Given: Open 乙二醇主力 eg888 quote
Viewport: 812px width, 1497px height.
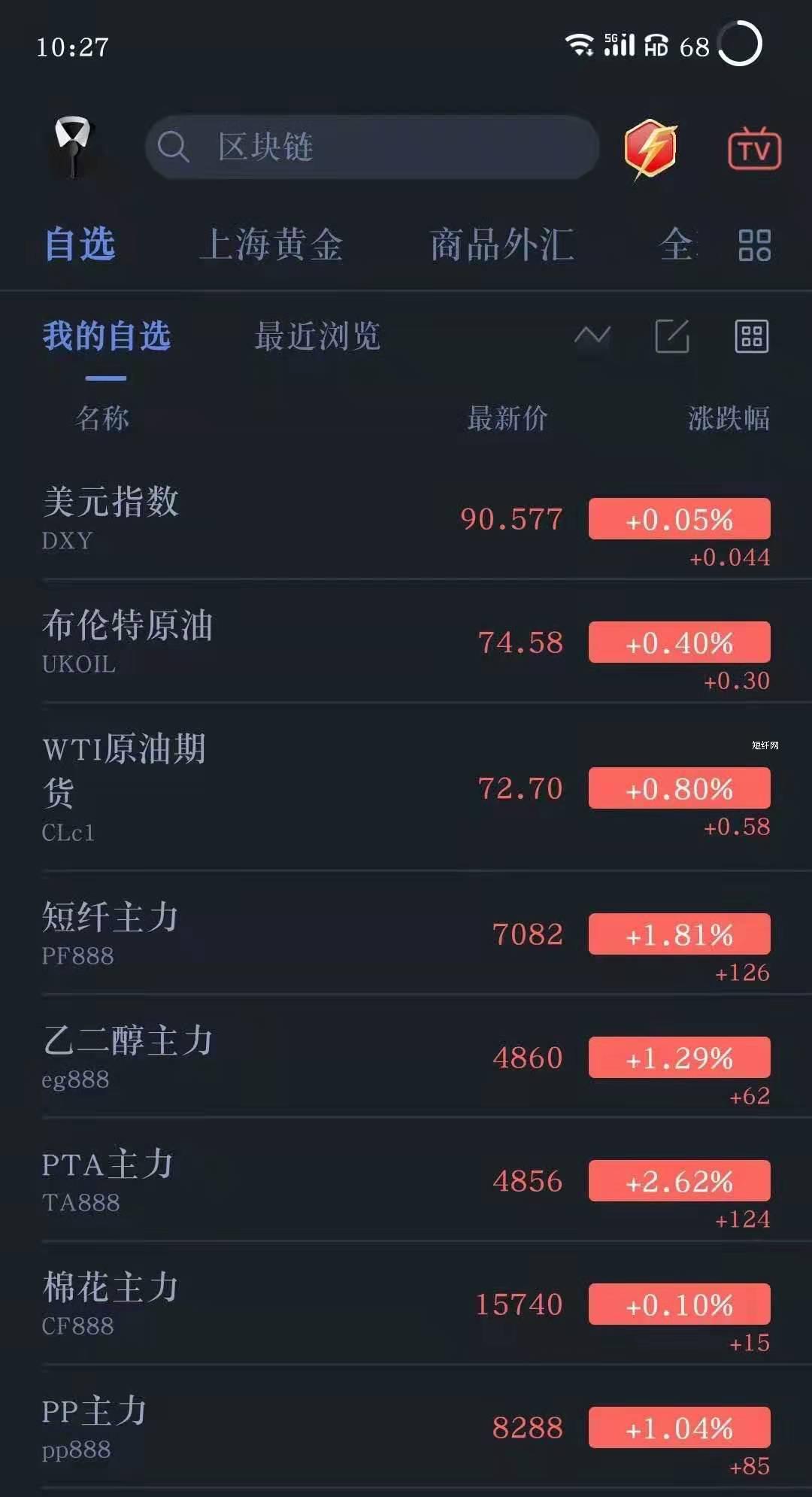Looking at the screenshot, I should tap(301, 1057).
